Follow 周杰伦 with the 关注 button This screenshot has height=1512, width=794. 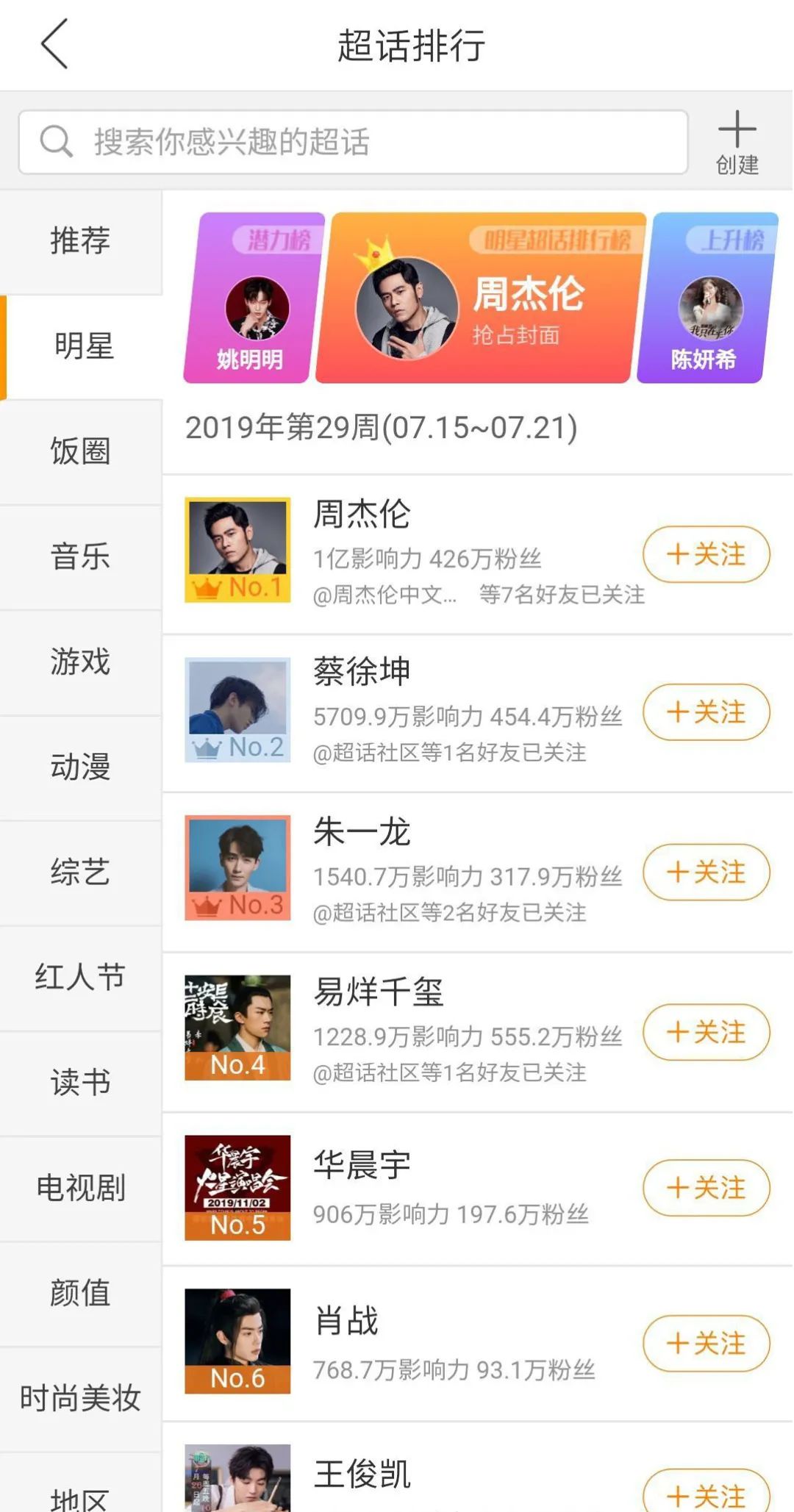click(707, 554)
